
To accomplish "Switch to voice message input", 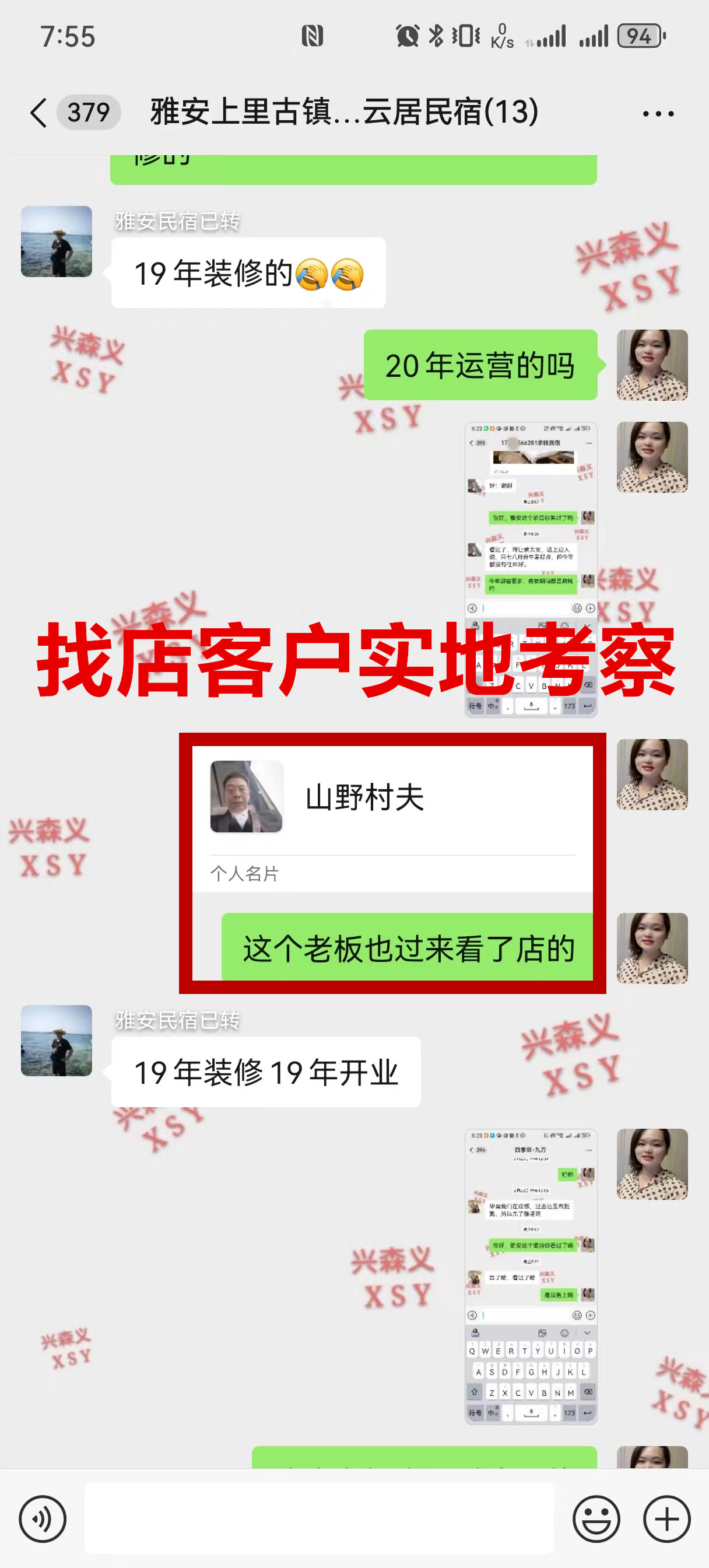I will [x=42, y=1518].
